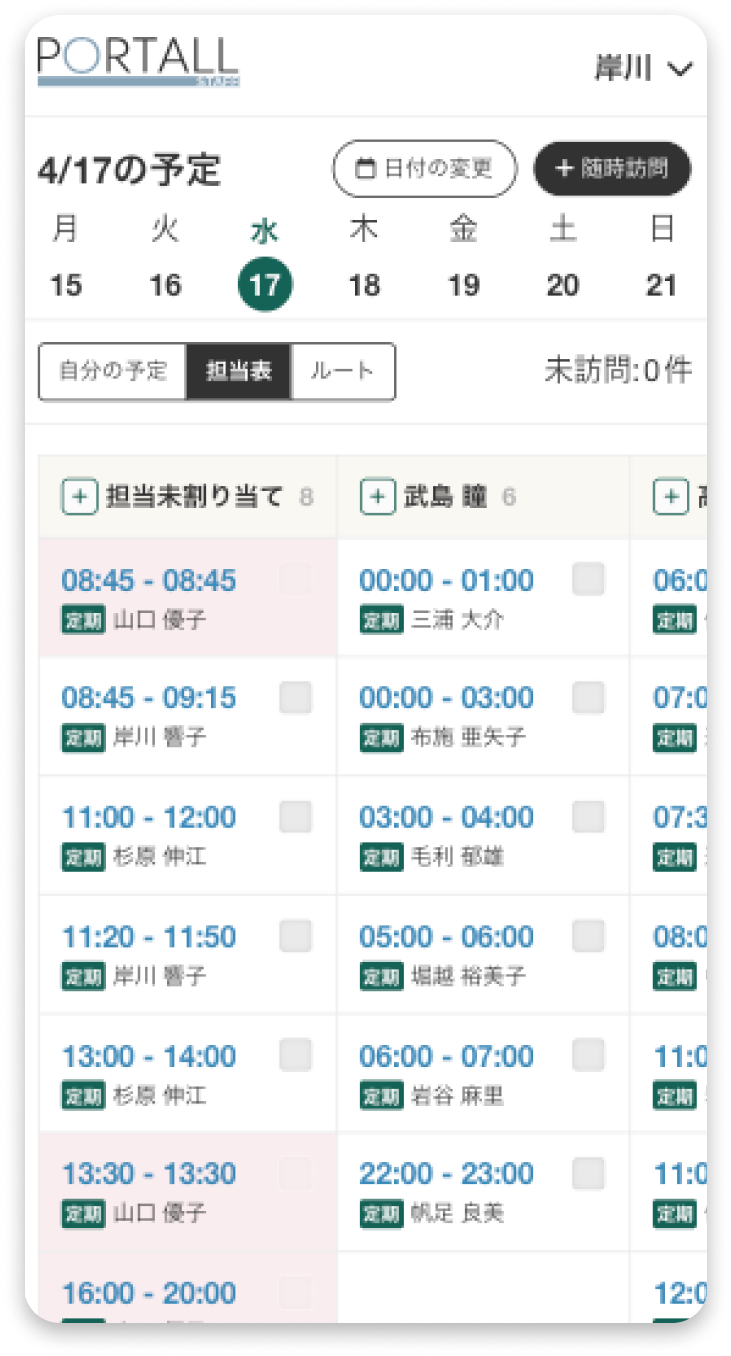Screen dimensions: 731x1356
Task: Select the 担当表 tab
Action: coord(239,371)
